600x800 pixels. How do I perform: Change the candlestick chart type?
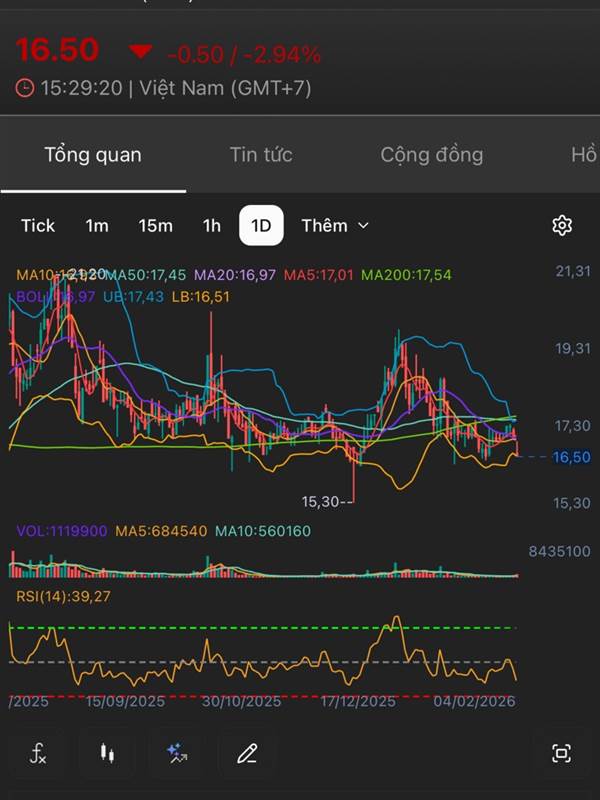tap(106, 754)
